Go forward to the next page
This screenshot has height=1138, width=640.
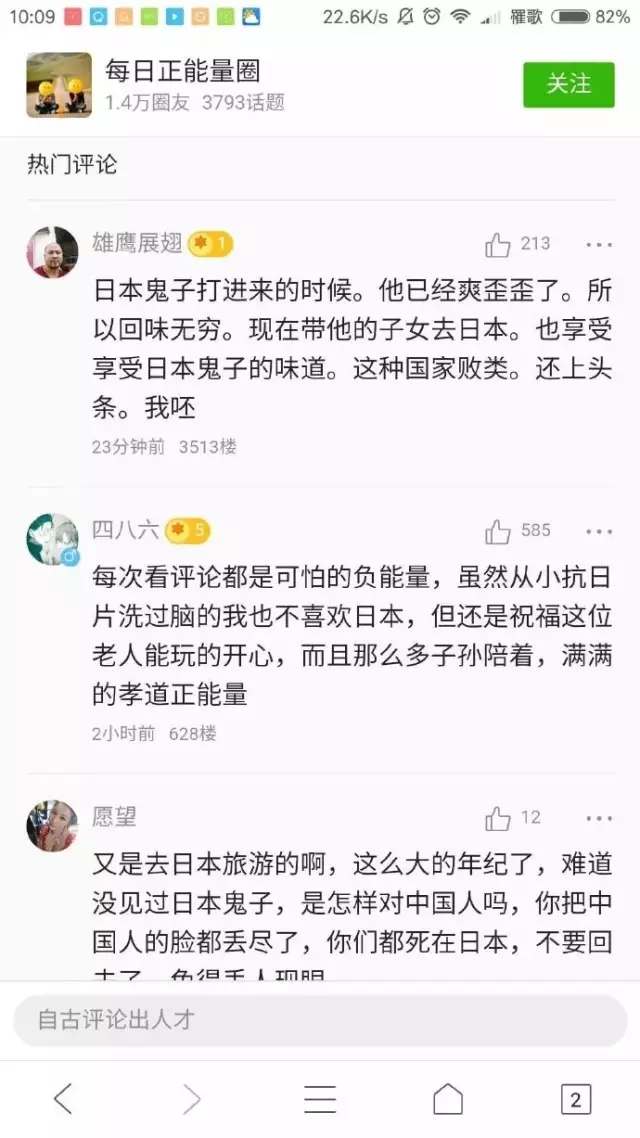pos(191,1100)
